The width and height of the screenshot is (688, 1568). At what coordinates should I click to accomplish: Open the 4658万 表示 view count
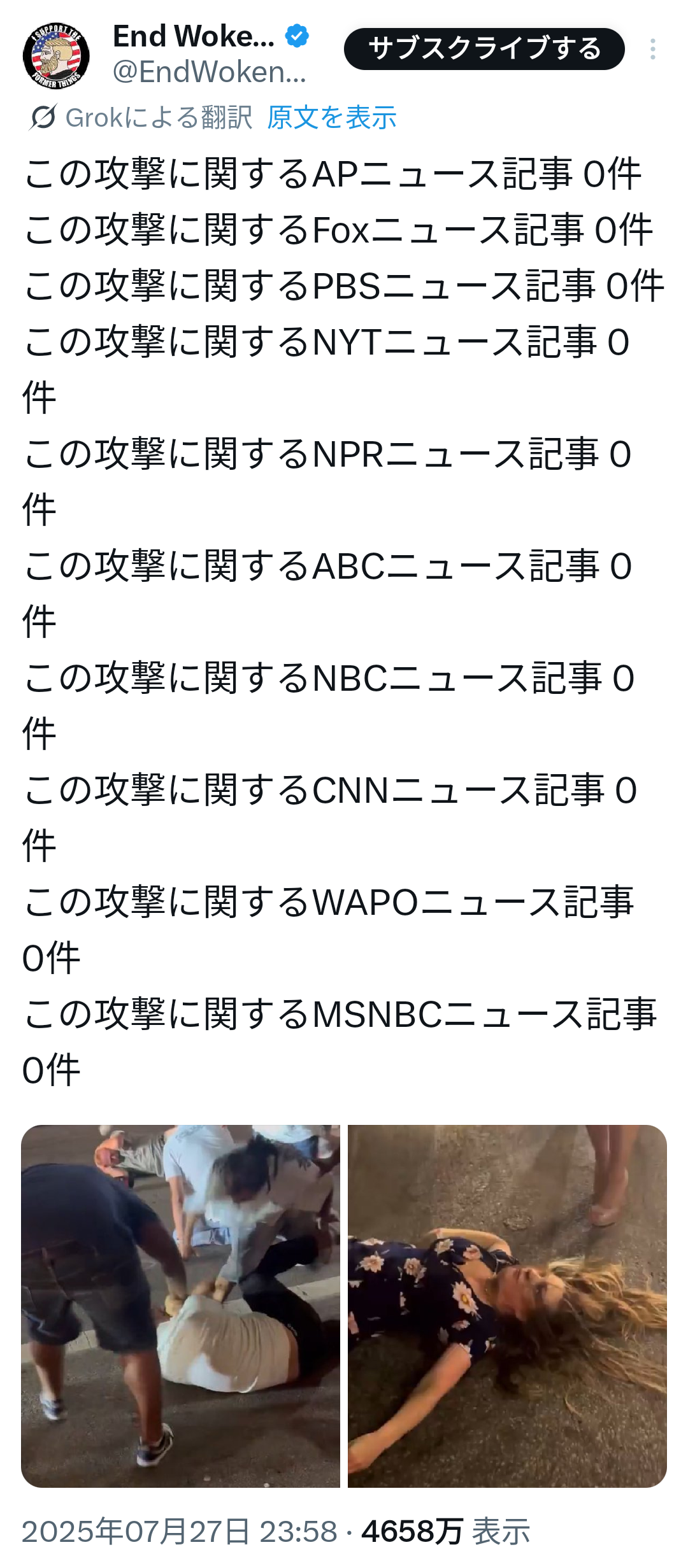446,1531
